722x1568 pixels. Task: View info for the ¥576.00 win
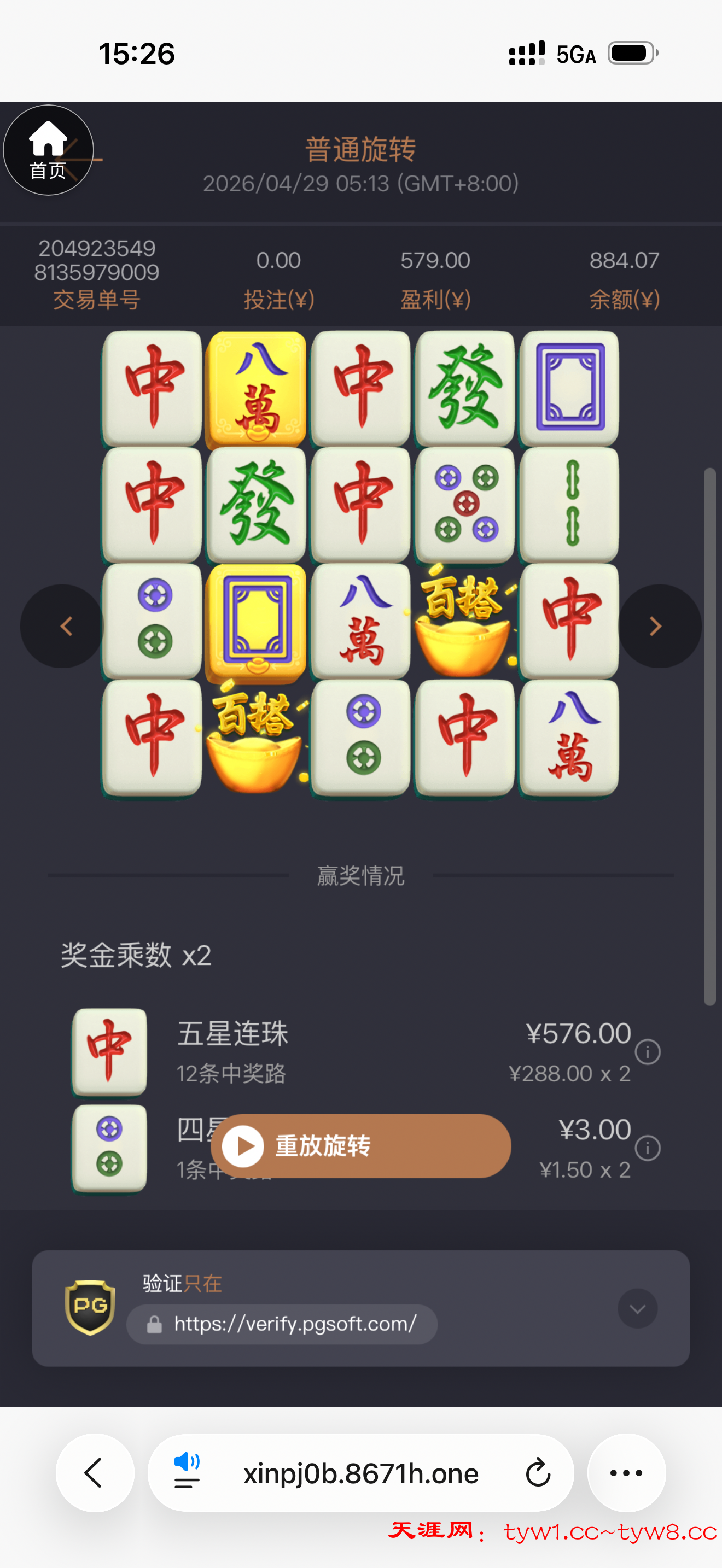pyautogui.click(x=647, y=1052)
